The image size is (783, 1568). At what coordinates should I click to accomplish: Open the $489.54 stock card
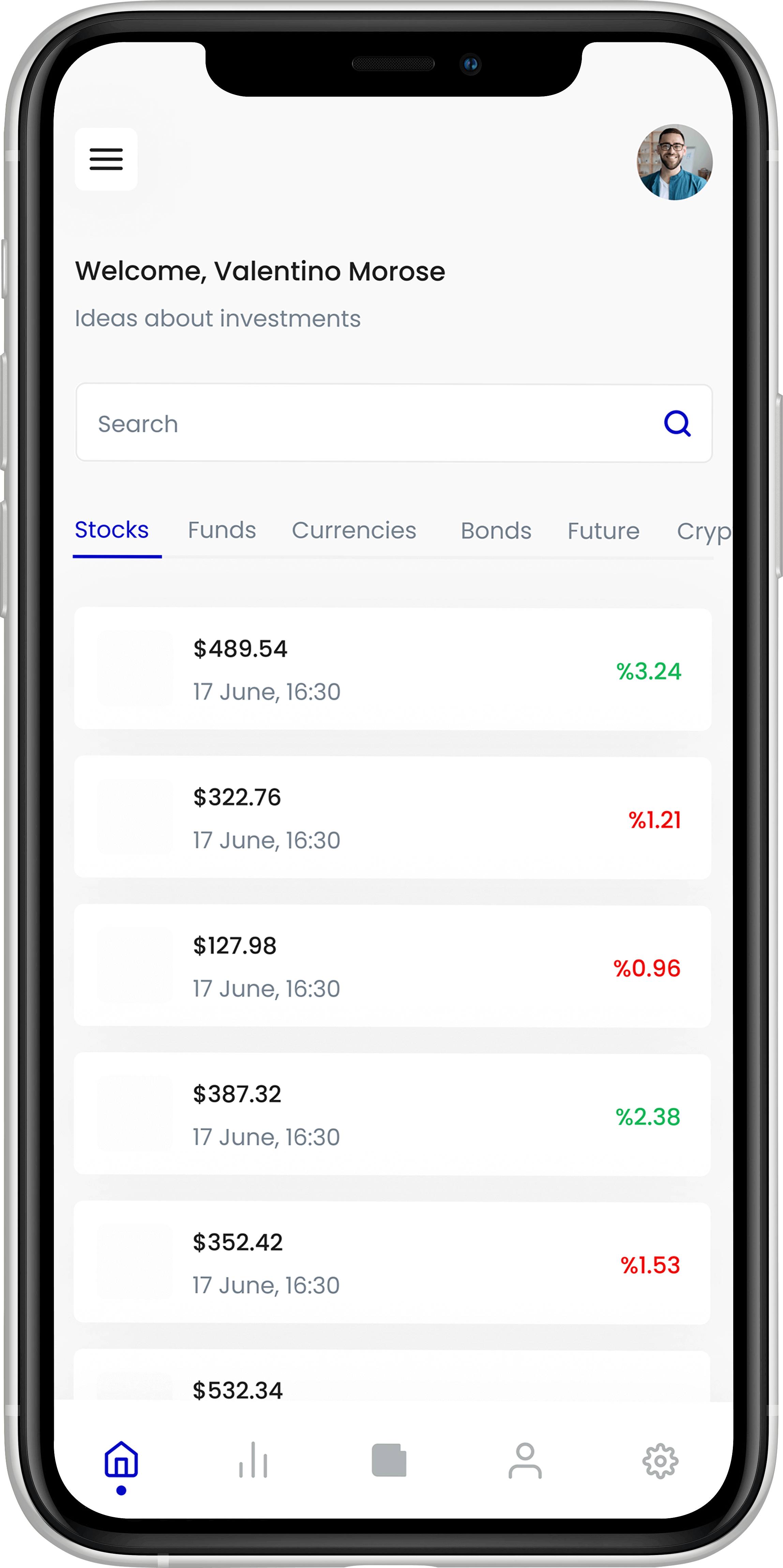(393, 669)
